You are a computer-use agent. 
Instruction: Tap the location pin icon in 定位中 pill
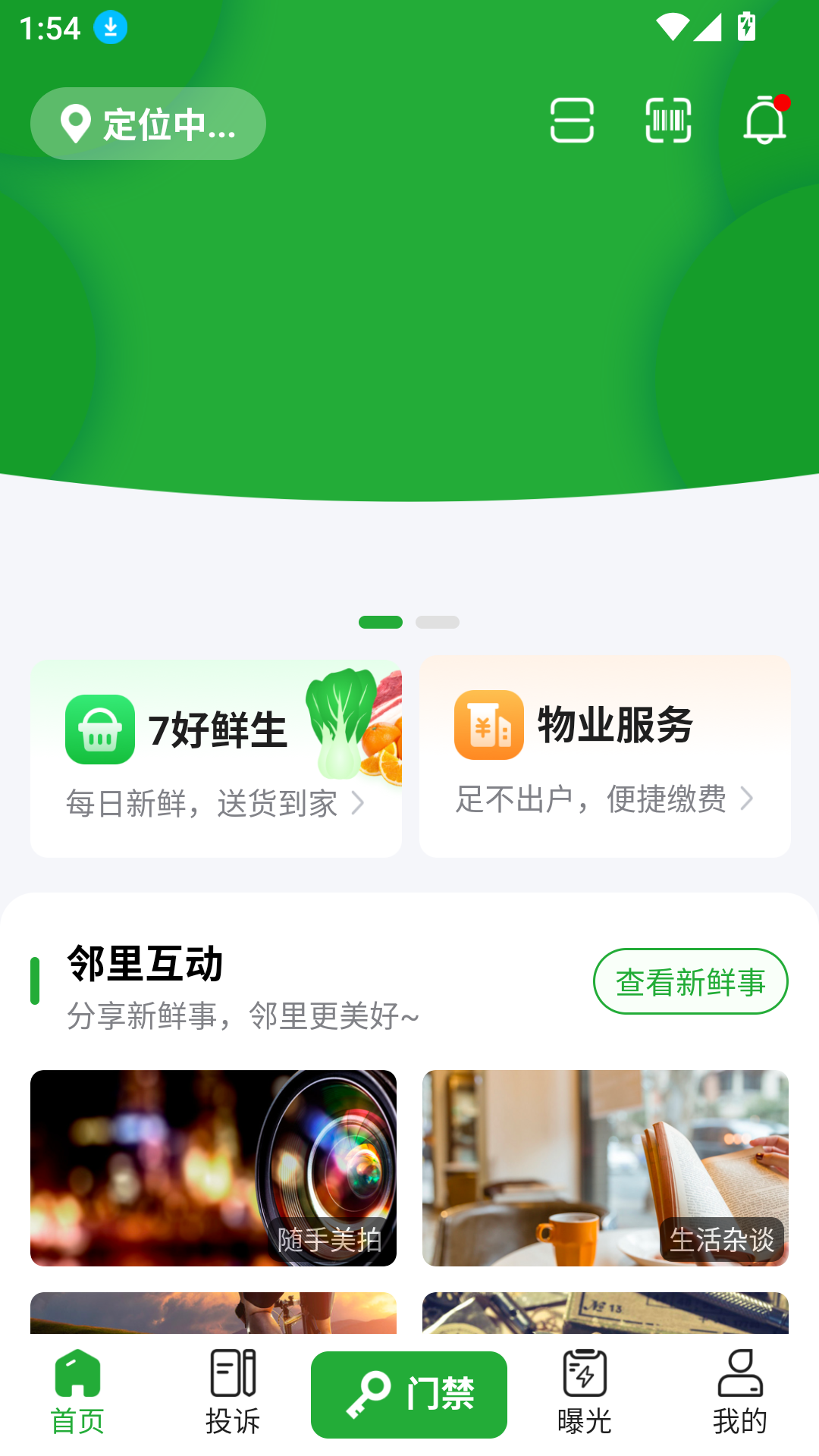76,124
